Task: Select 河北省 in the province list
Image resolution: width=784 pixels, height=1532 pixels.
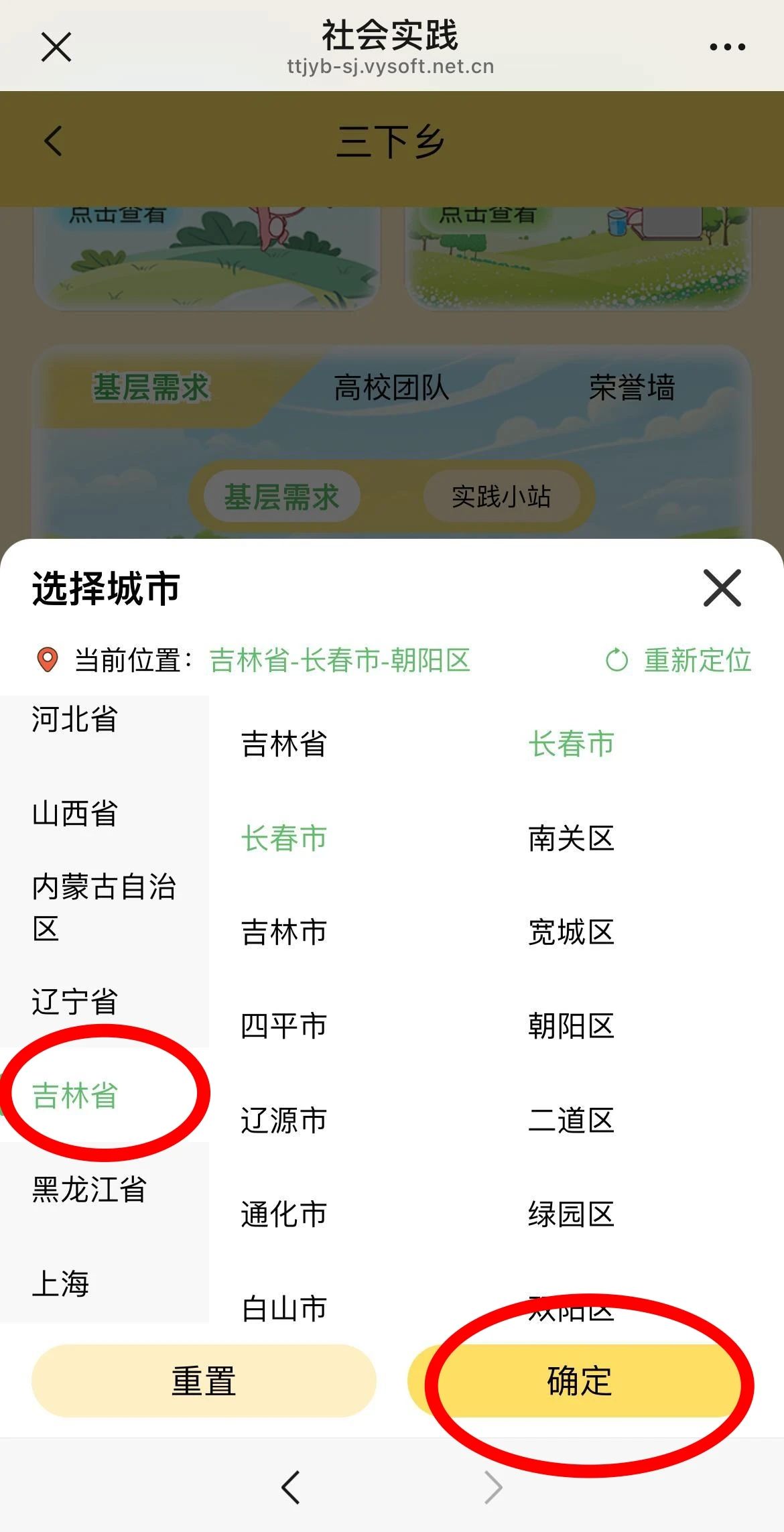Action: 75,719
